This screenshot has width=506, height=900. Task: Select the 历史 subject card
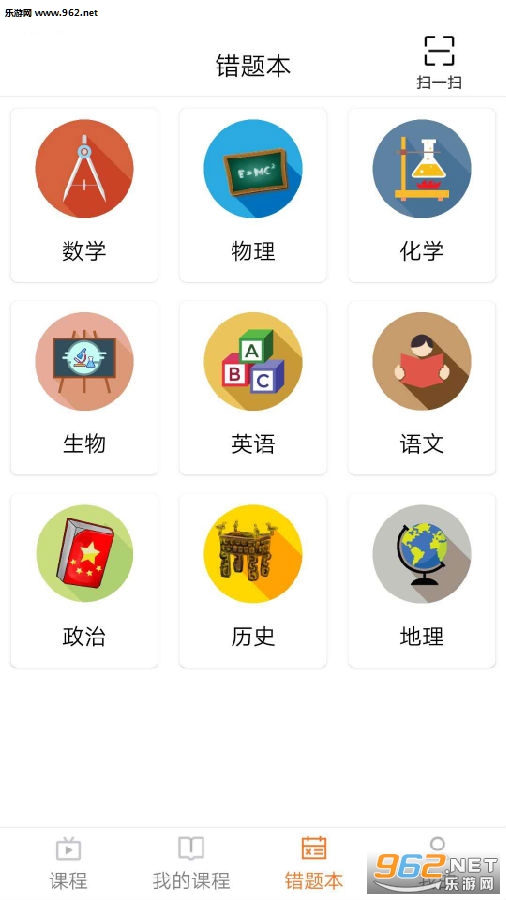coord(253,581)
